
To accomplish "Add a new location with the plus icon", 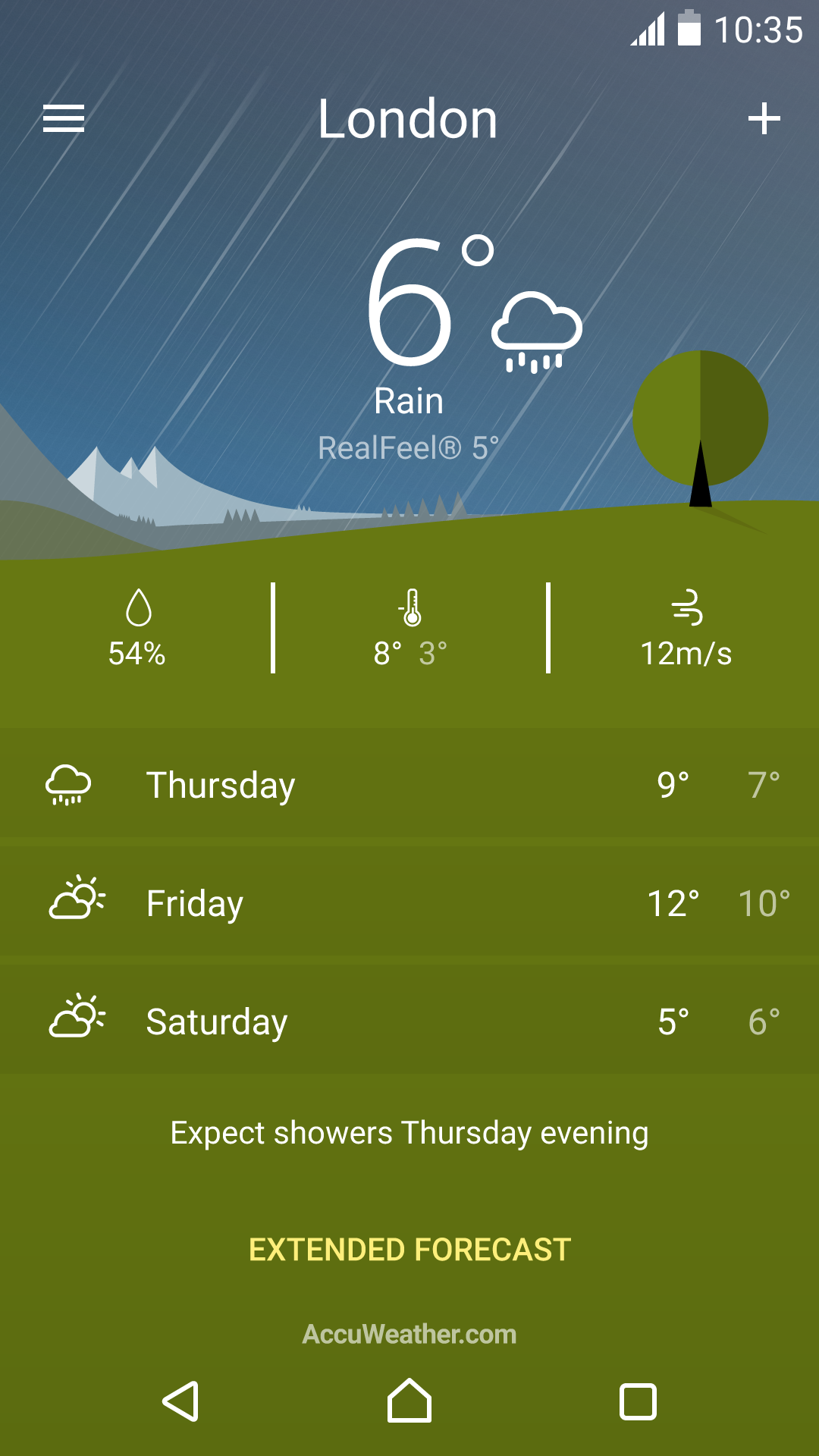I will click(764, 118).
